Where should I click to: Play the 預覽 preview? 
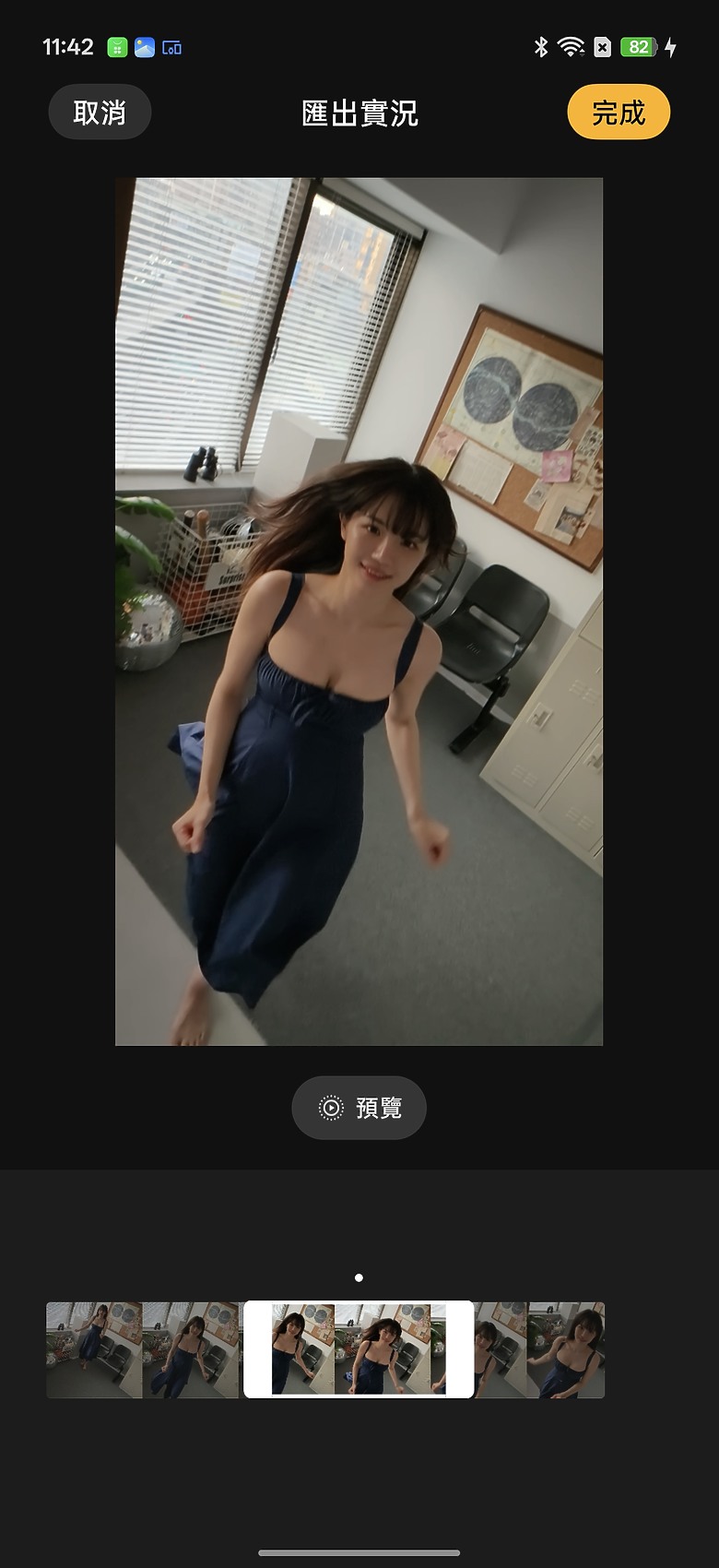tap(359, 1108)
